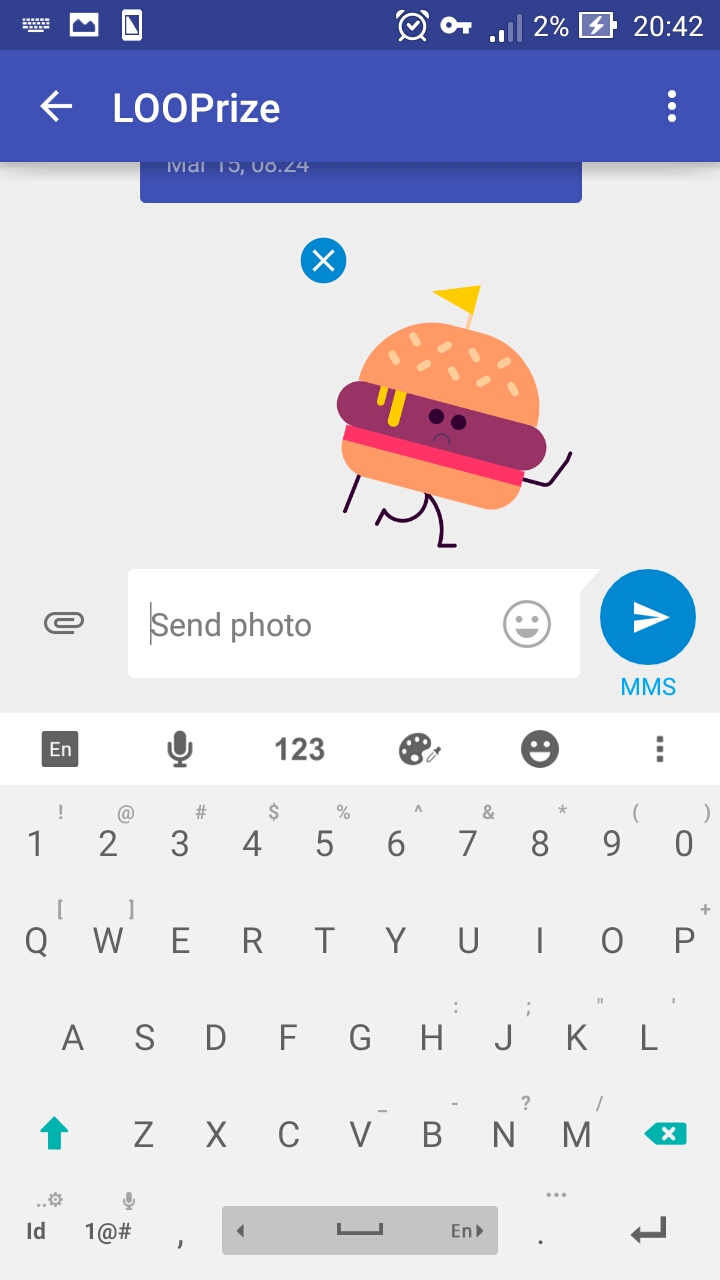The image size is (720, 1280).
Task: Switch keyboard to 123 number pad
Action: (300, 749)
